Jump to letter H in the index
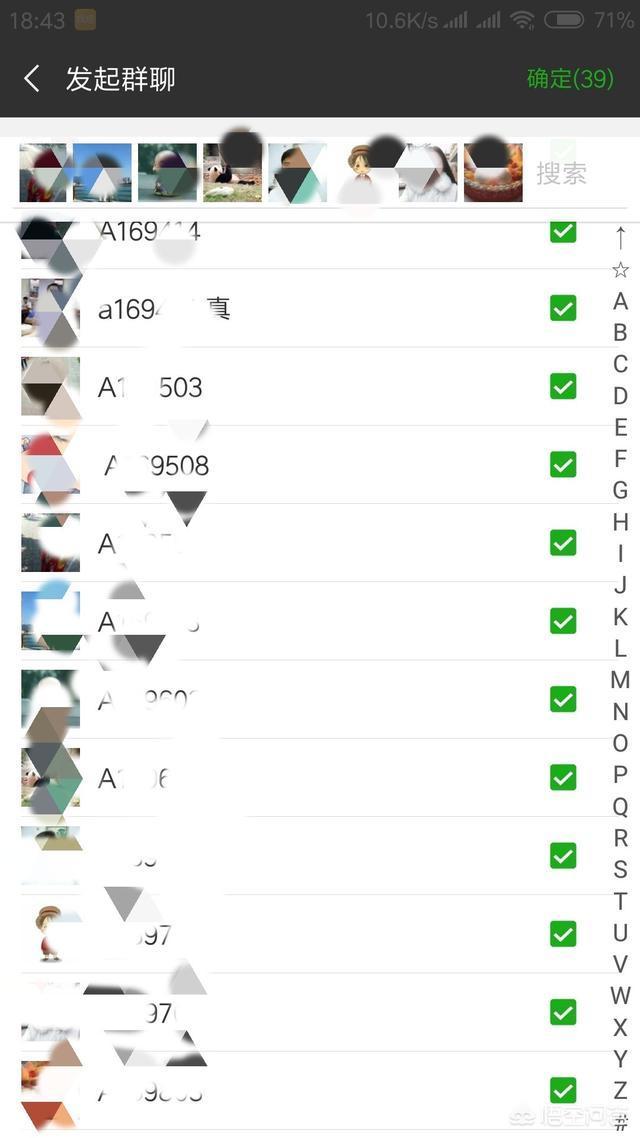Screen dimensions: 640x1138 click(620, 522)
